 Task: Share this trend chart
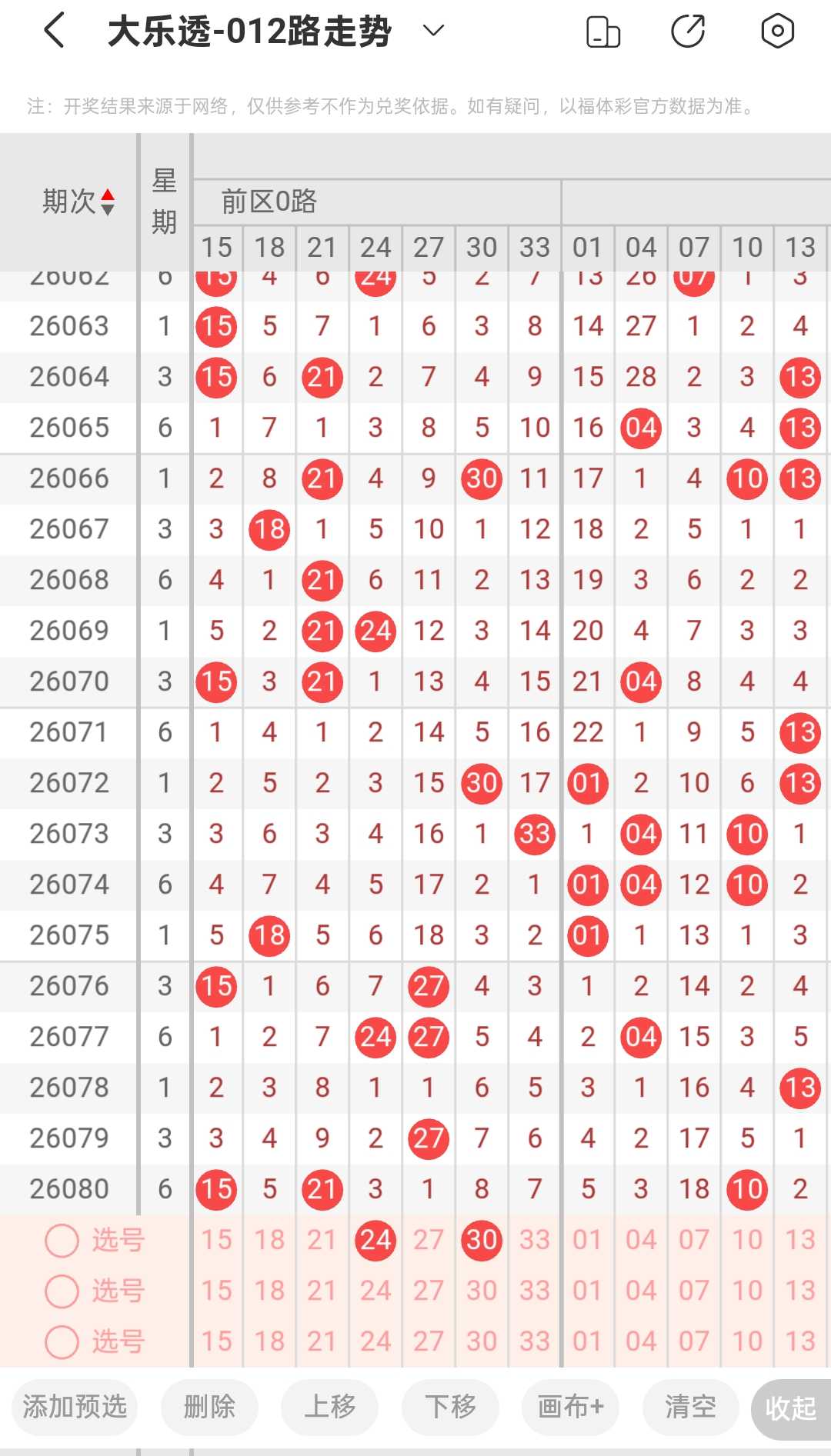(x=688, y=31)
